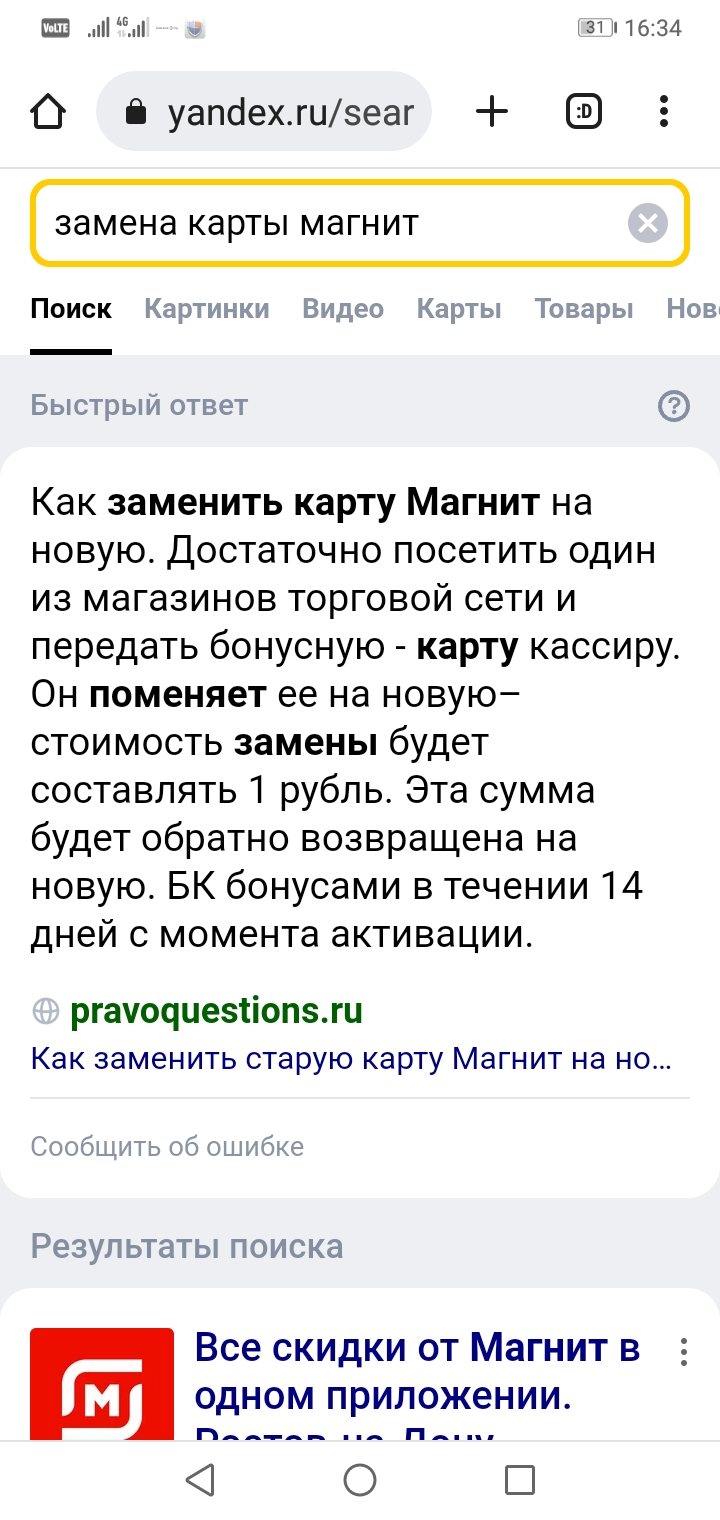720x1520 pixels.
Task: Open the browser overflow menu
Action: tap(664, 112)
